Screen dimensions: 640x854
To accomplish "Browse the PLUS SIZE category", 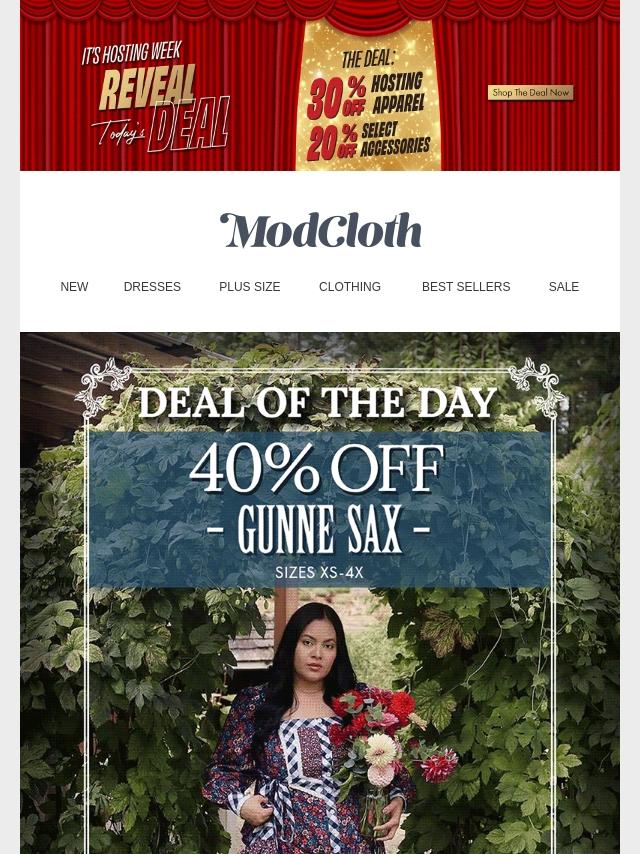I will 250,287.
